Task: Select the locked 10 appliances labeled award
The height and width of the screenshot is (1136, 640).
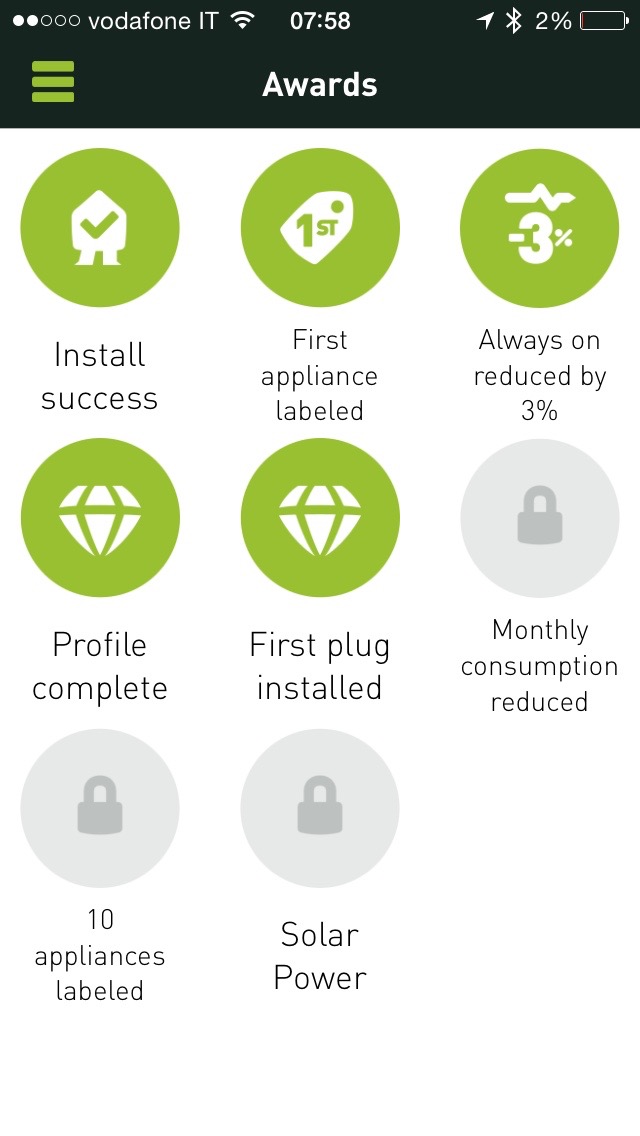Action: (x=100, y=808)
